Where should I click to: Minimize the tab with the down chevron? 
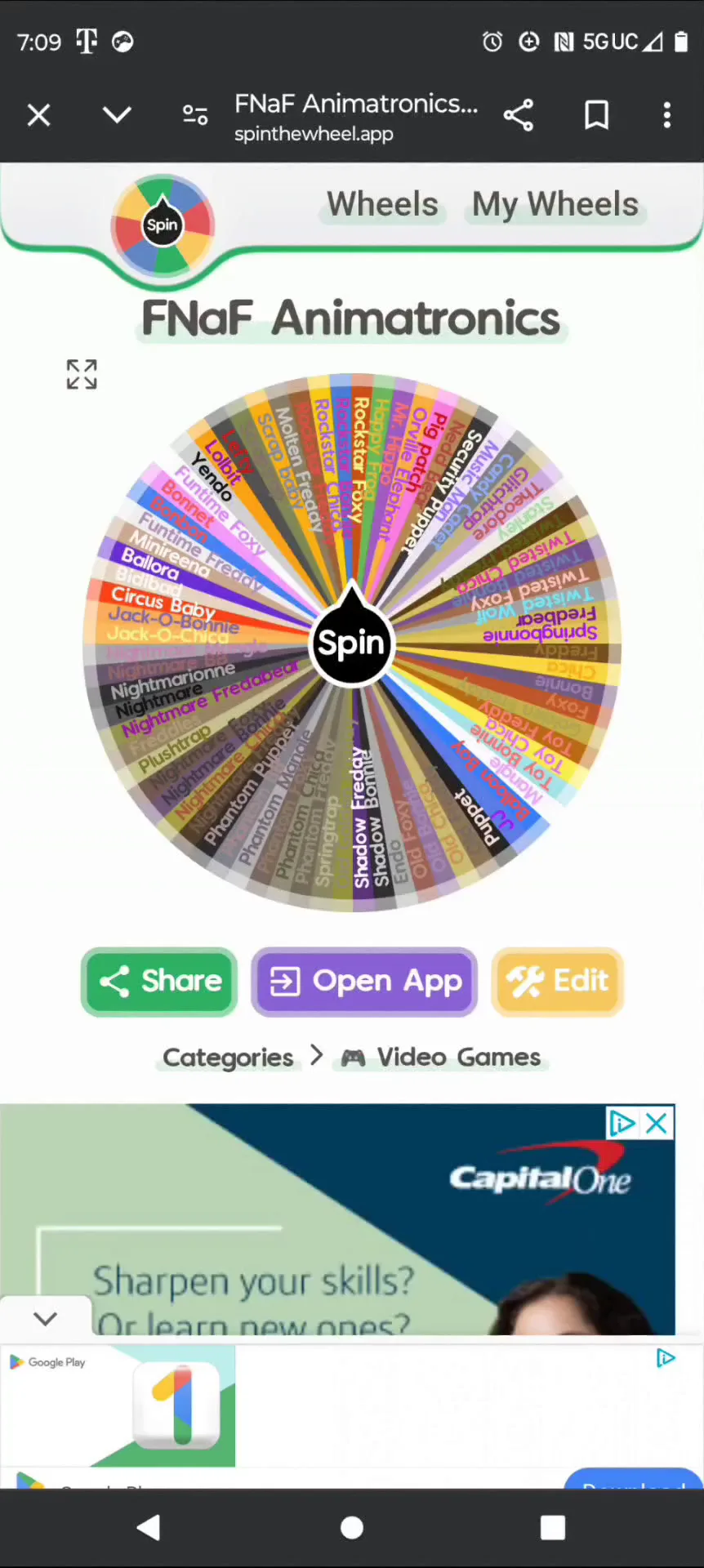(117, 115)
